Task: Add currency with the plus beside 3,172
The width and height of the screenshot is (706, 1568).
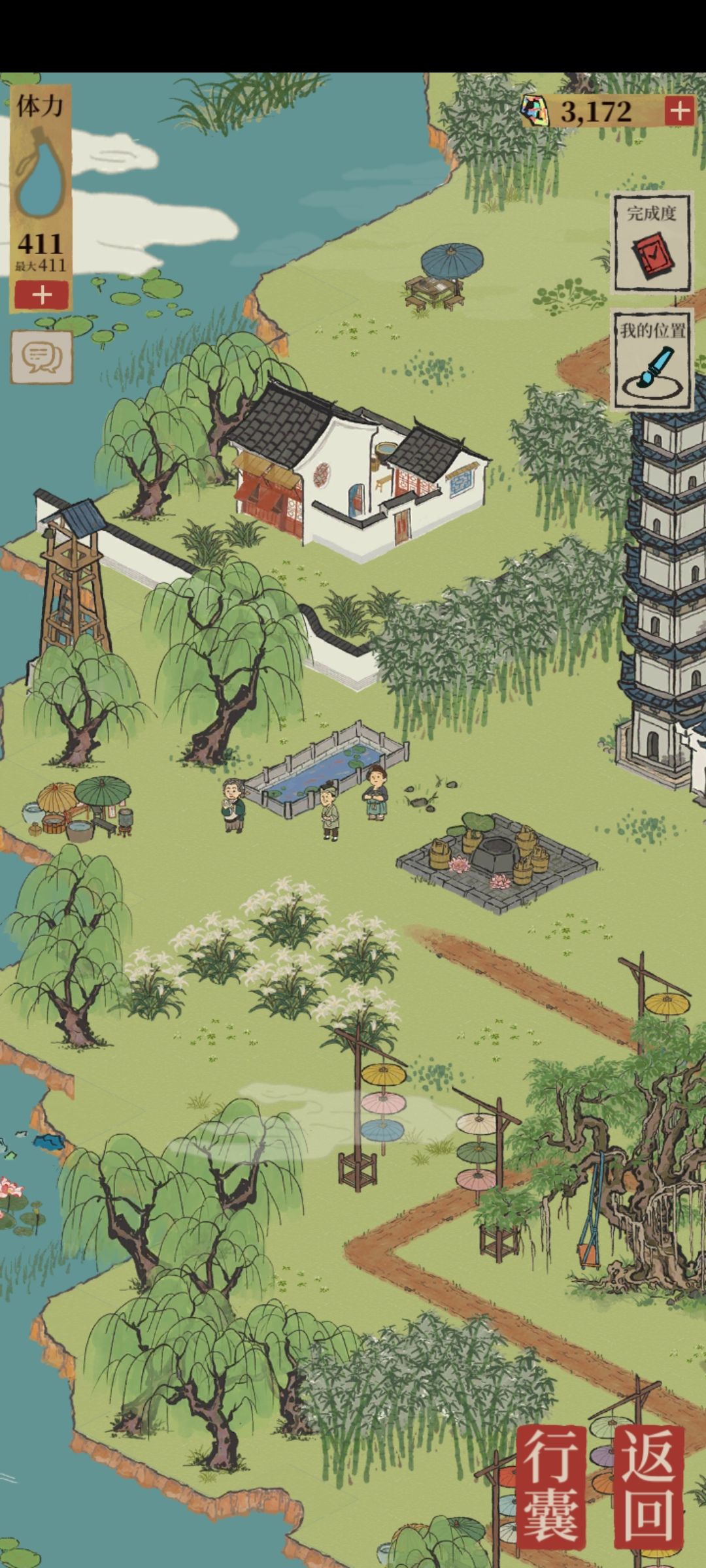Action: [679, 111]
